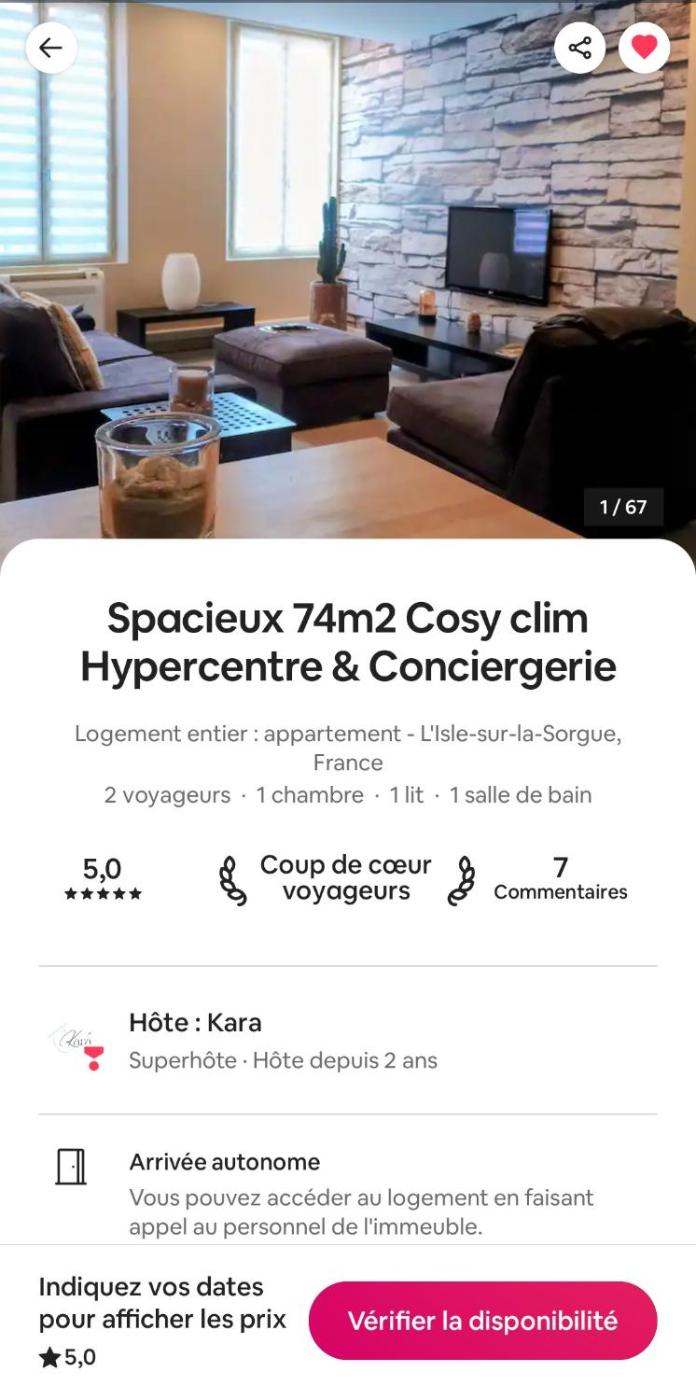This screenshot has width=696, height=1400.
Task: Go back using the arrow icon
Action: (51, 48)
